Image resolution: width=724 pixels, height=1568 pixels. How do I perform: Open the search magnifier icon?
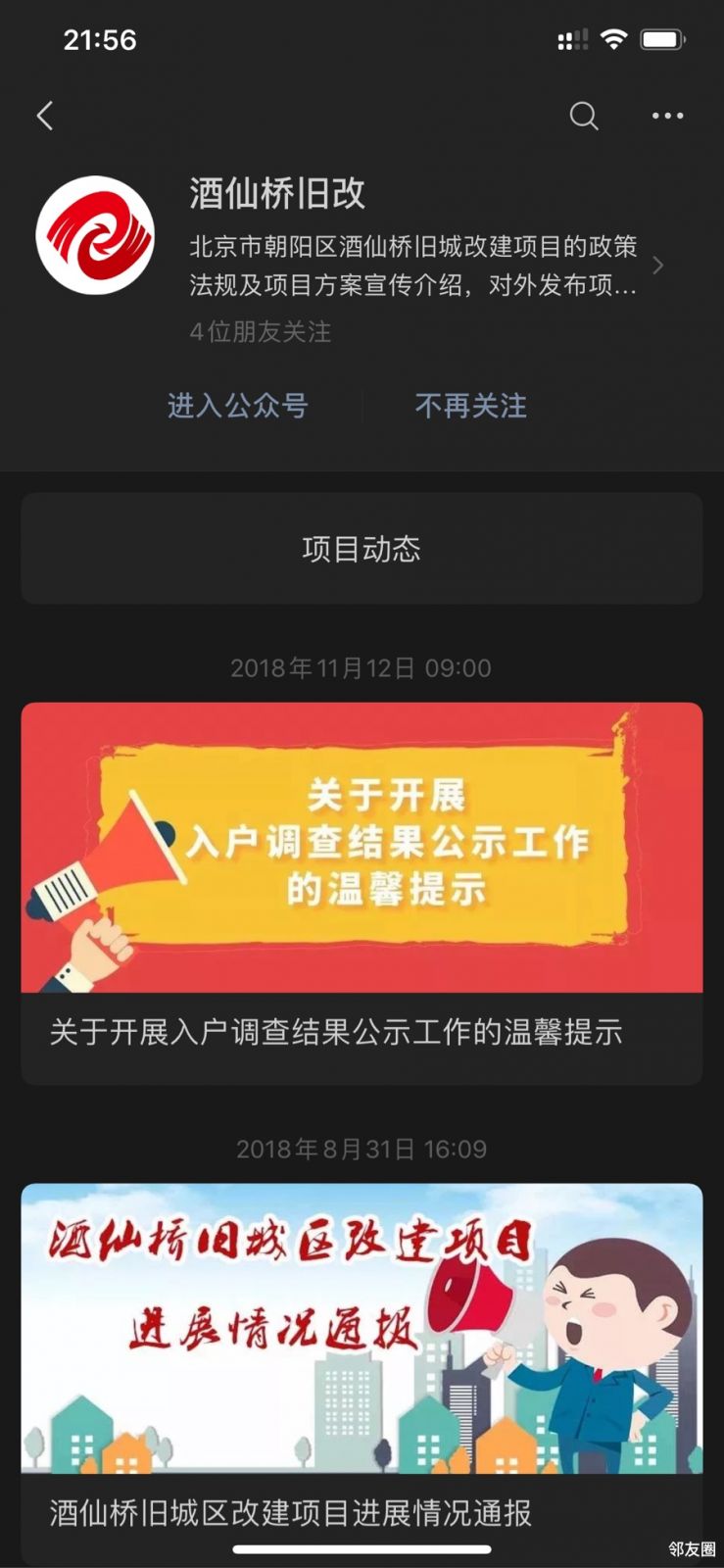coord(584,116)
